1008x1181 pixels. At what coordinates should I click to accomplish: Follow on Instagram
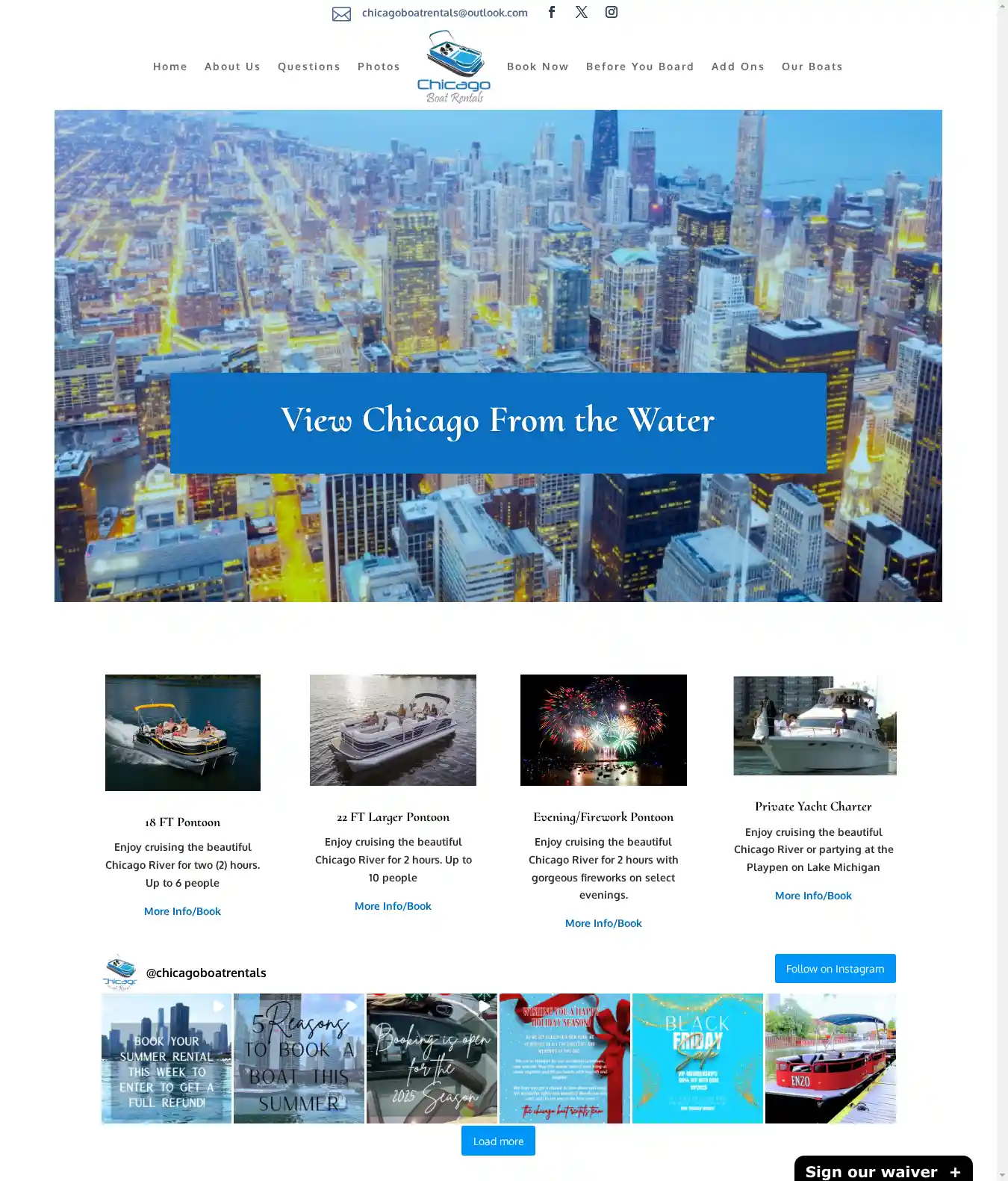(x=835, y=969)
